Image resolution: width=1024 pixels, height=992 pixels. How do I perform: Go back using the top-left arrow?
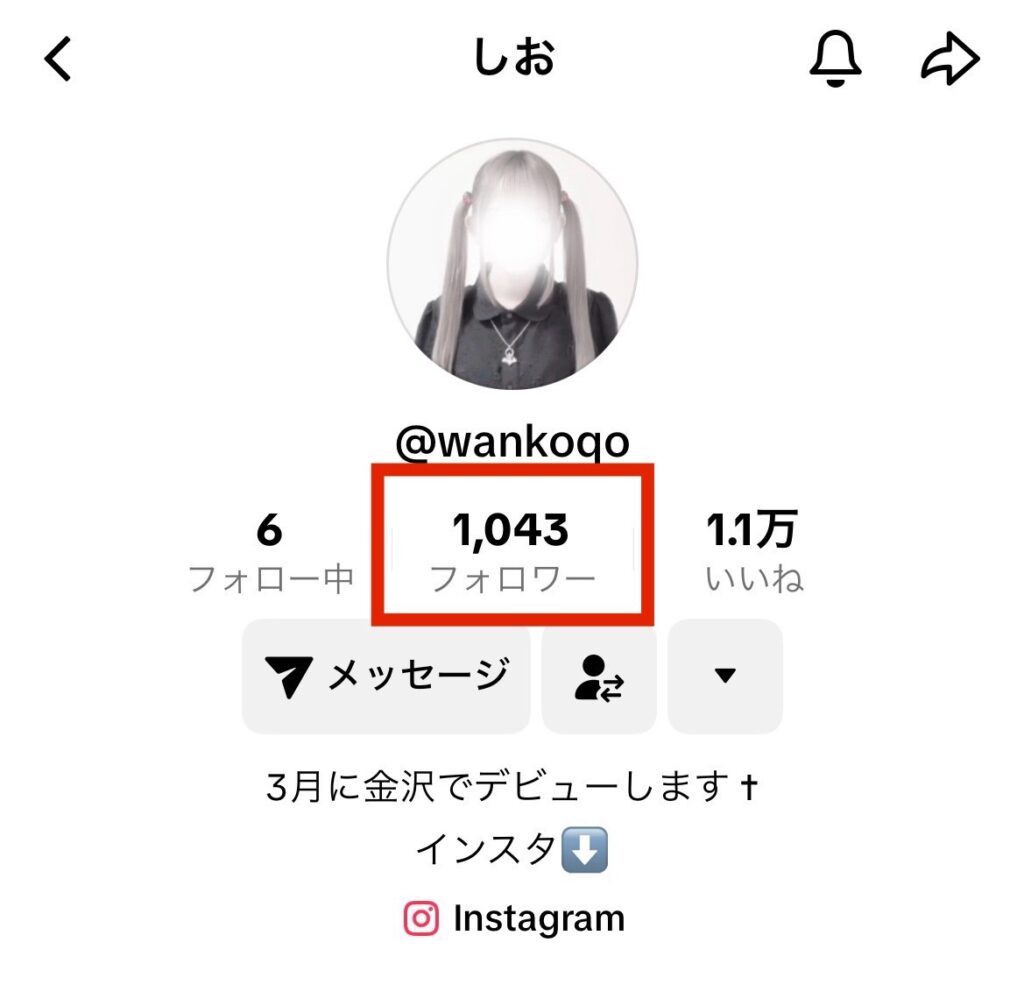pos(59,60)
